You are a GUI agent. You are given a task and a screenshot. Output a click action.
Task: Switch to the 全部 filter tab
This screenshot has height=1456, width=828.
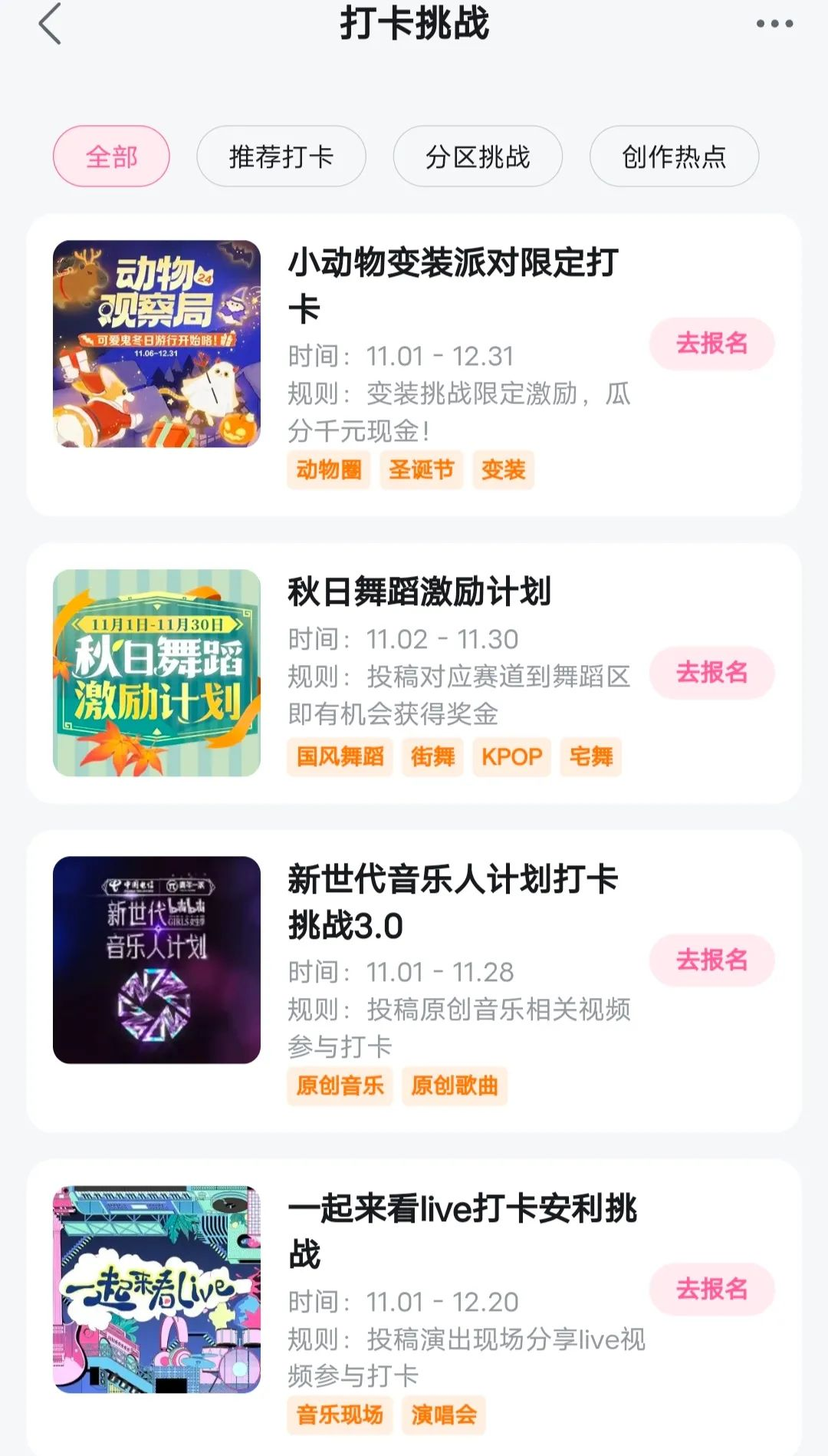pyautogui.click(x=110, y=155)
